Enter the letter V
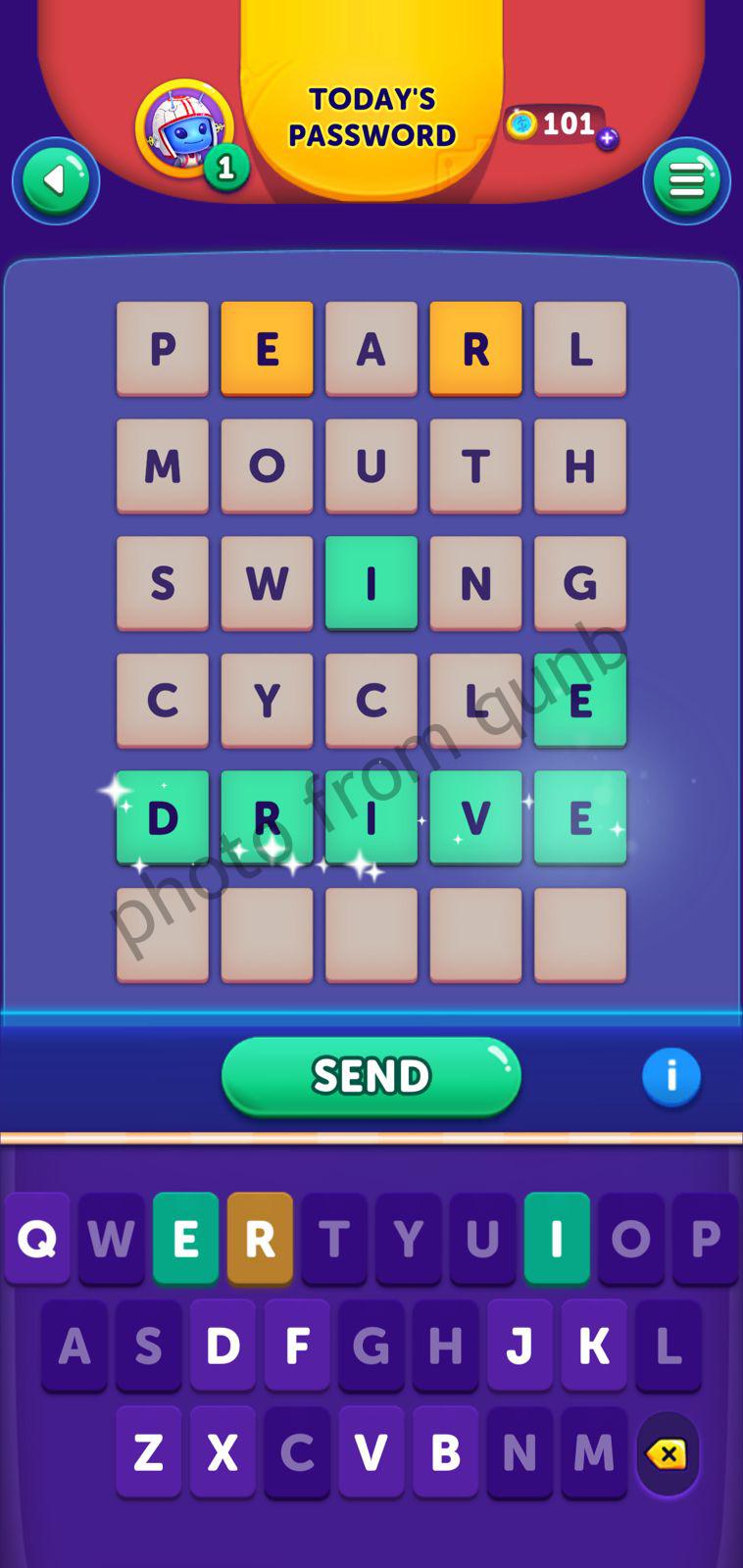The image size is (743, 1568). (x=371, y=1452)
